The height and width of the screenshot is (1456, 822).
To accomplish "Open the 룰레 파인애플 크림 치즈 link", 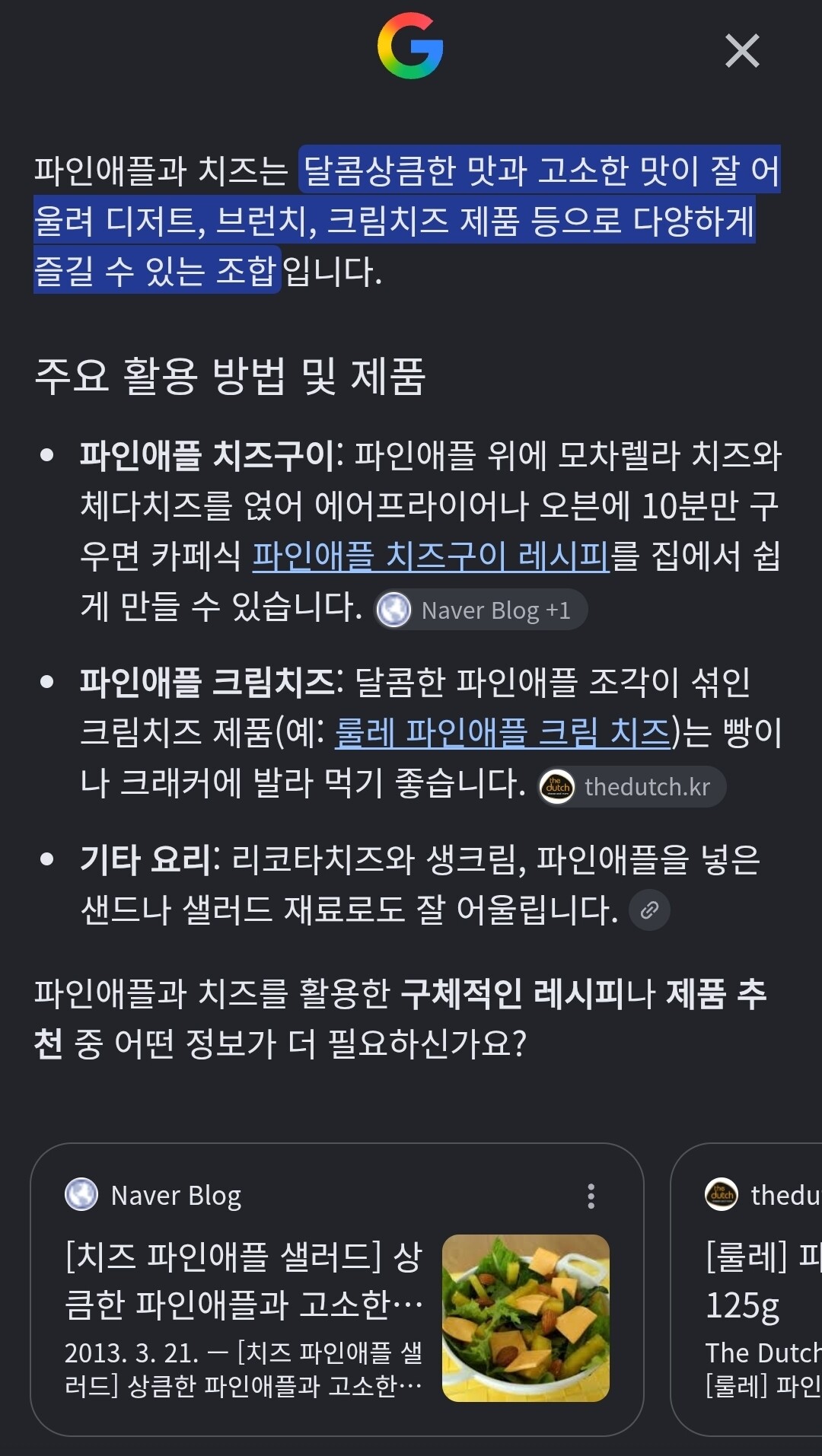I will pos(502,732).
